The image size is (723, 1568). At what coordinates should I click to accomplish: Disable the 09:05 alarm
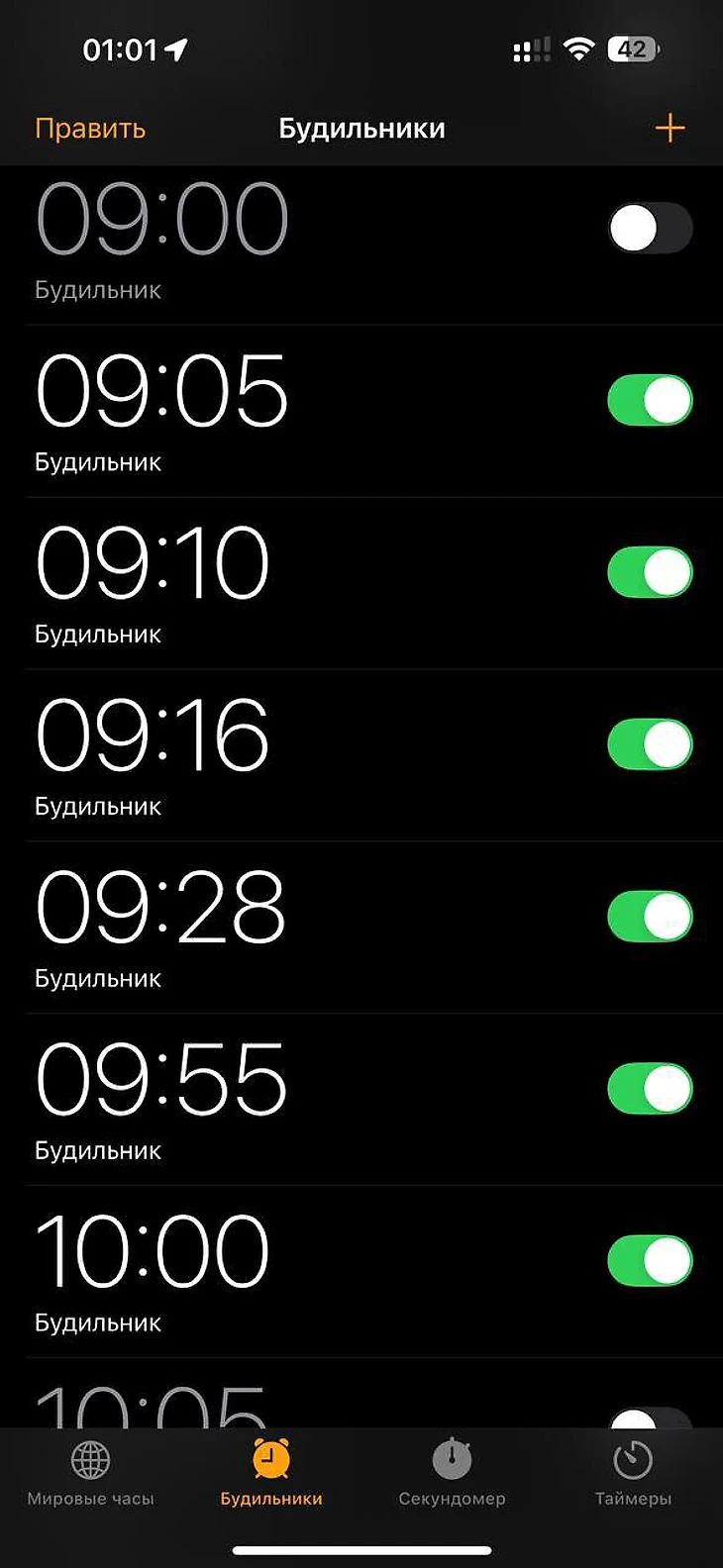pos(650,401)
